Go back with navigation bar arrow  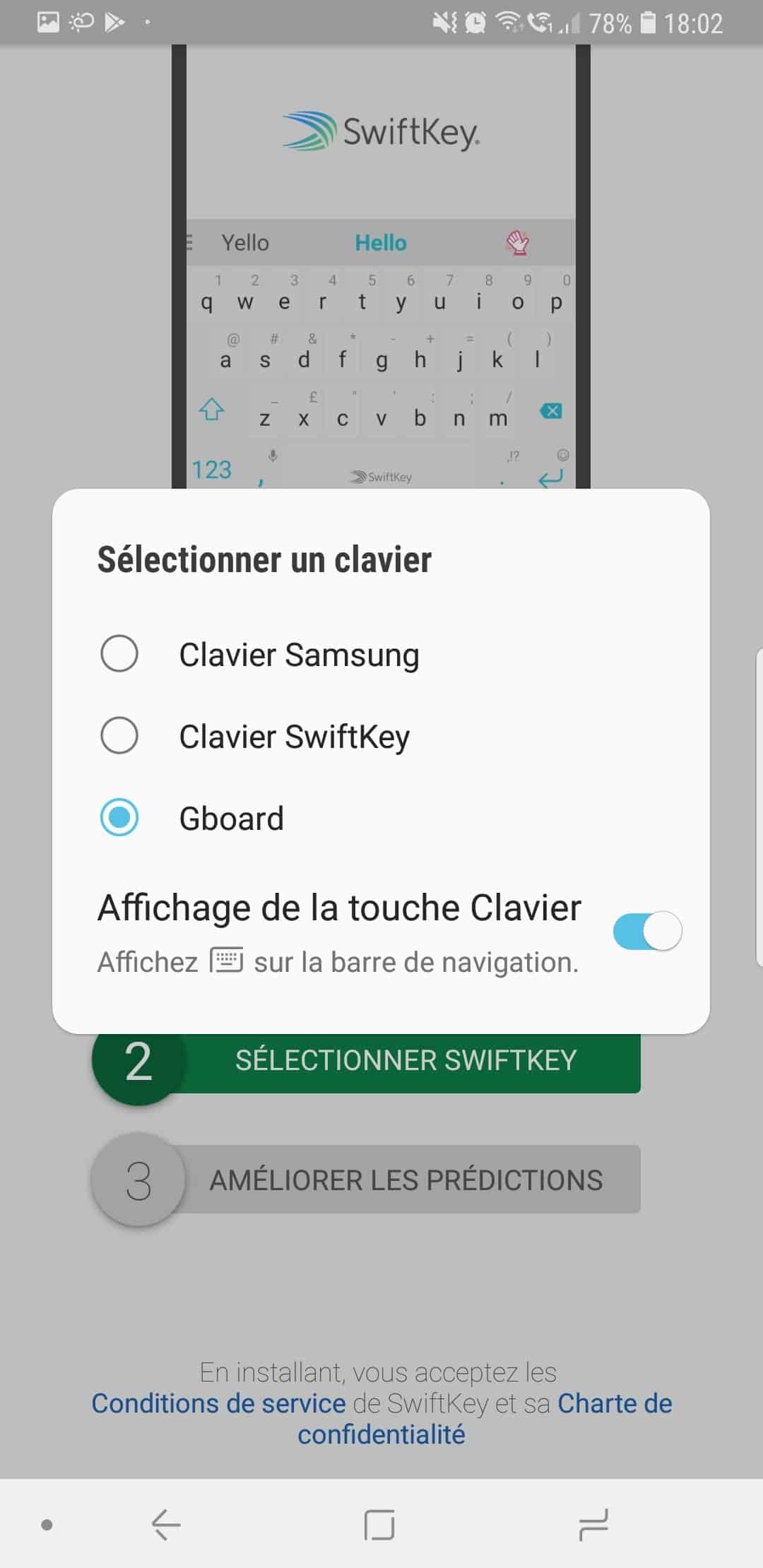pyautogui.click(x=167, y=1524)
